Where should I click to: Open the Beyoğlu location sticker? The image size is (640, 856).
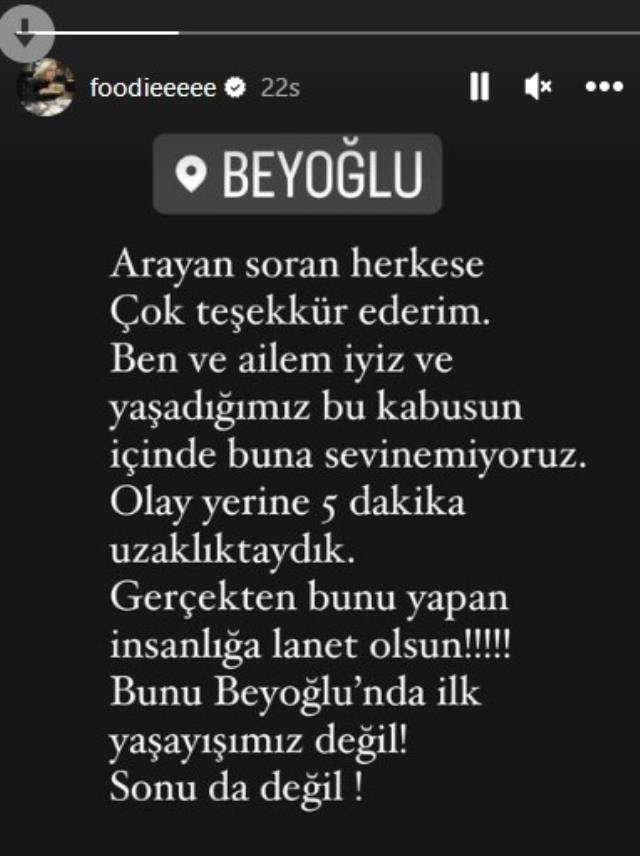point(297,174)
